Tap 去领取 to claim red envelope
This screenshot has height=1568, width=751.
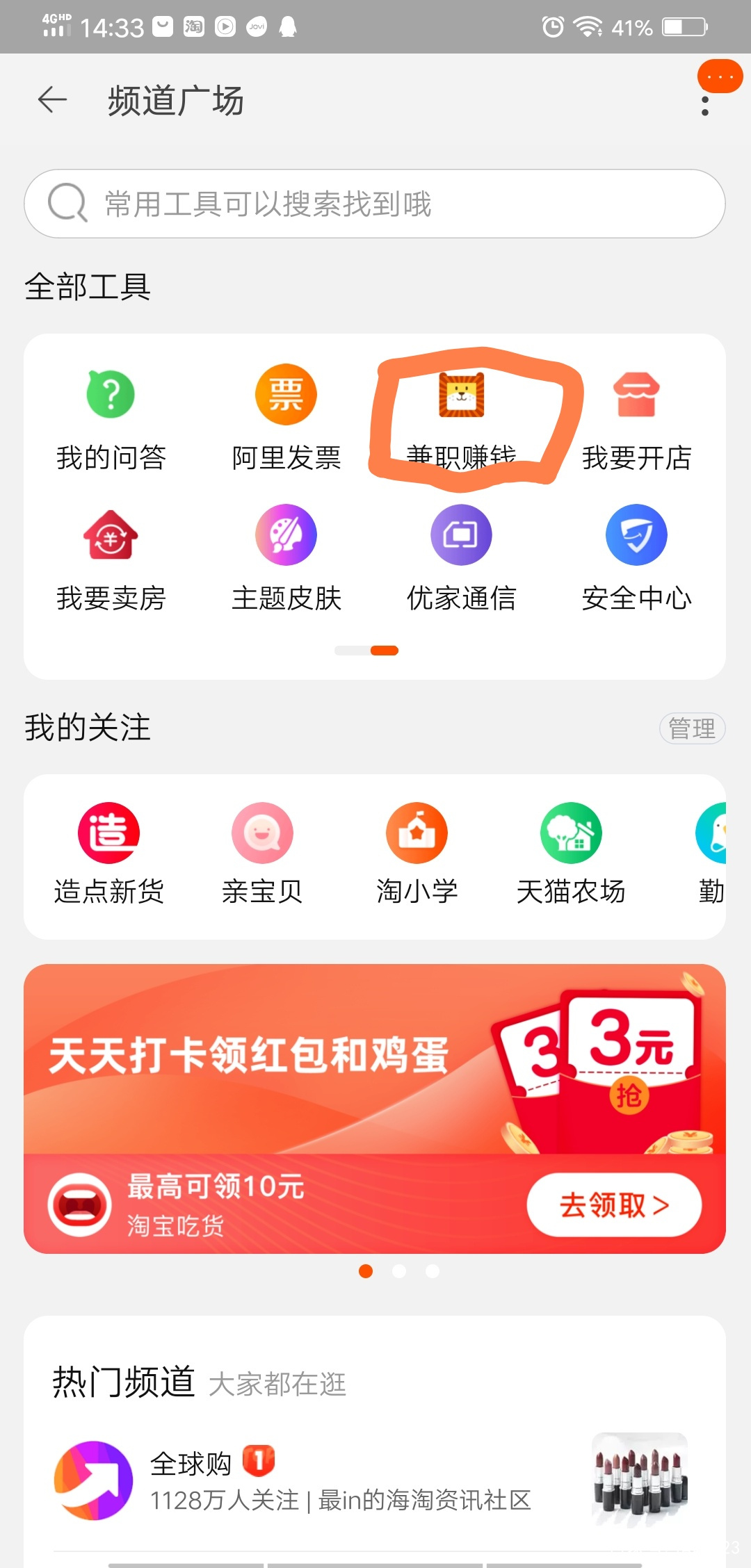(x=615, y=1206)
